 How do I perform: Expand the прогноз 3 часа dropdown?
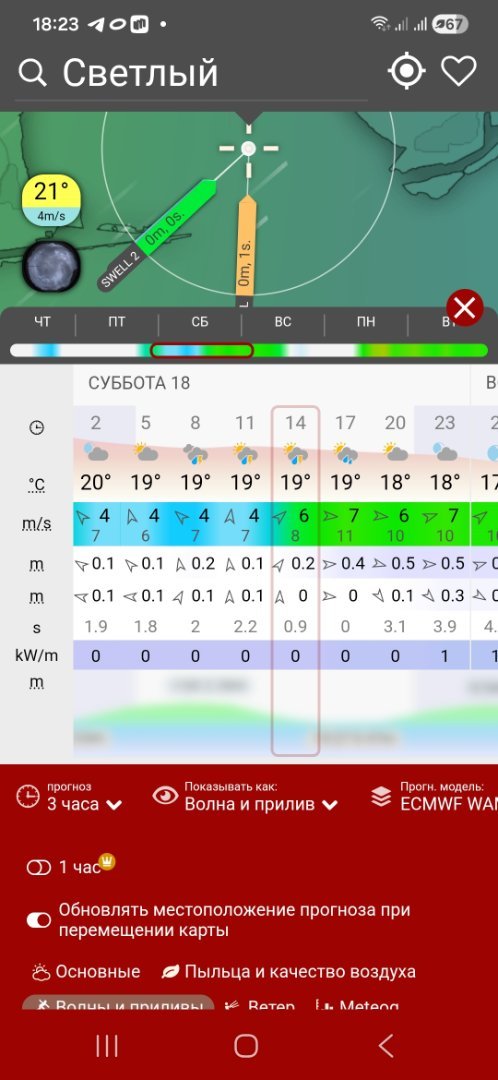coord(69,796)
